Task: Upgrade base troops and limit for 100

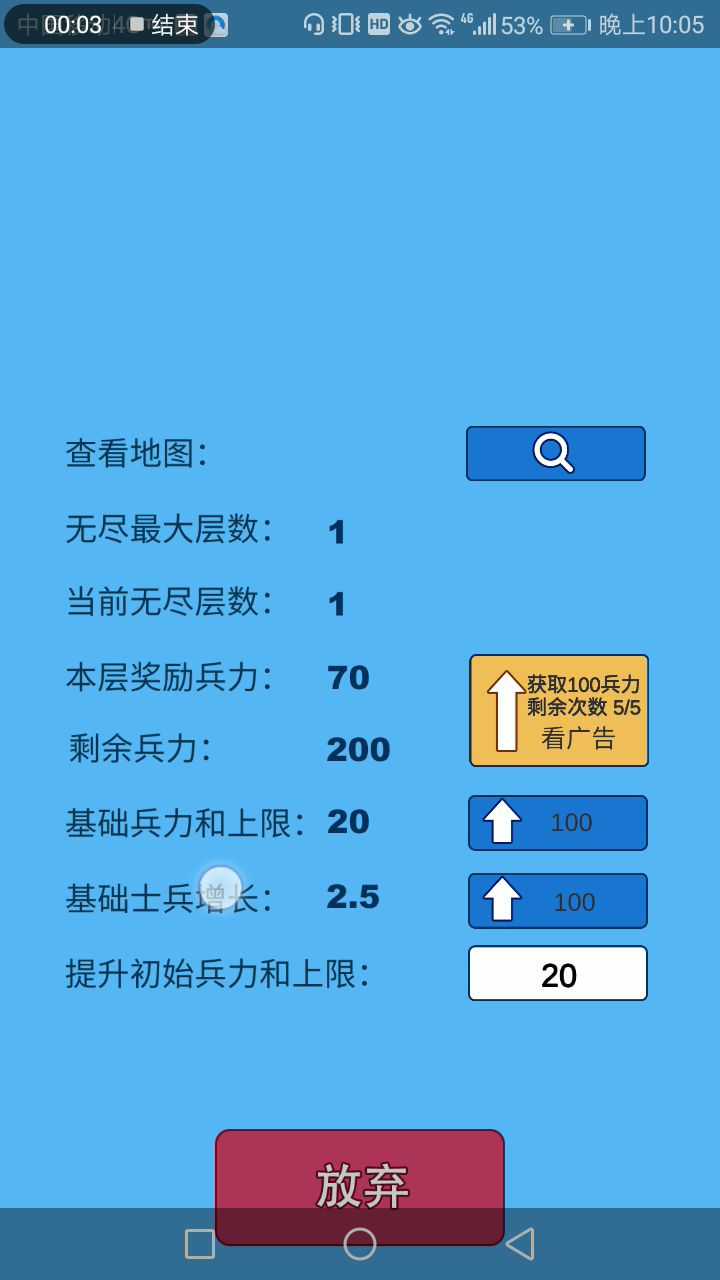Action: click(557, 823)
